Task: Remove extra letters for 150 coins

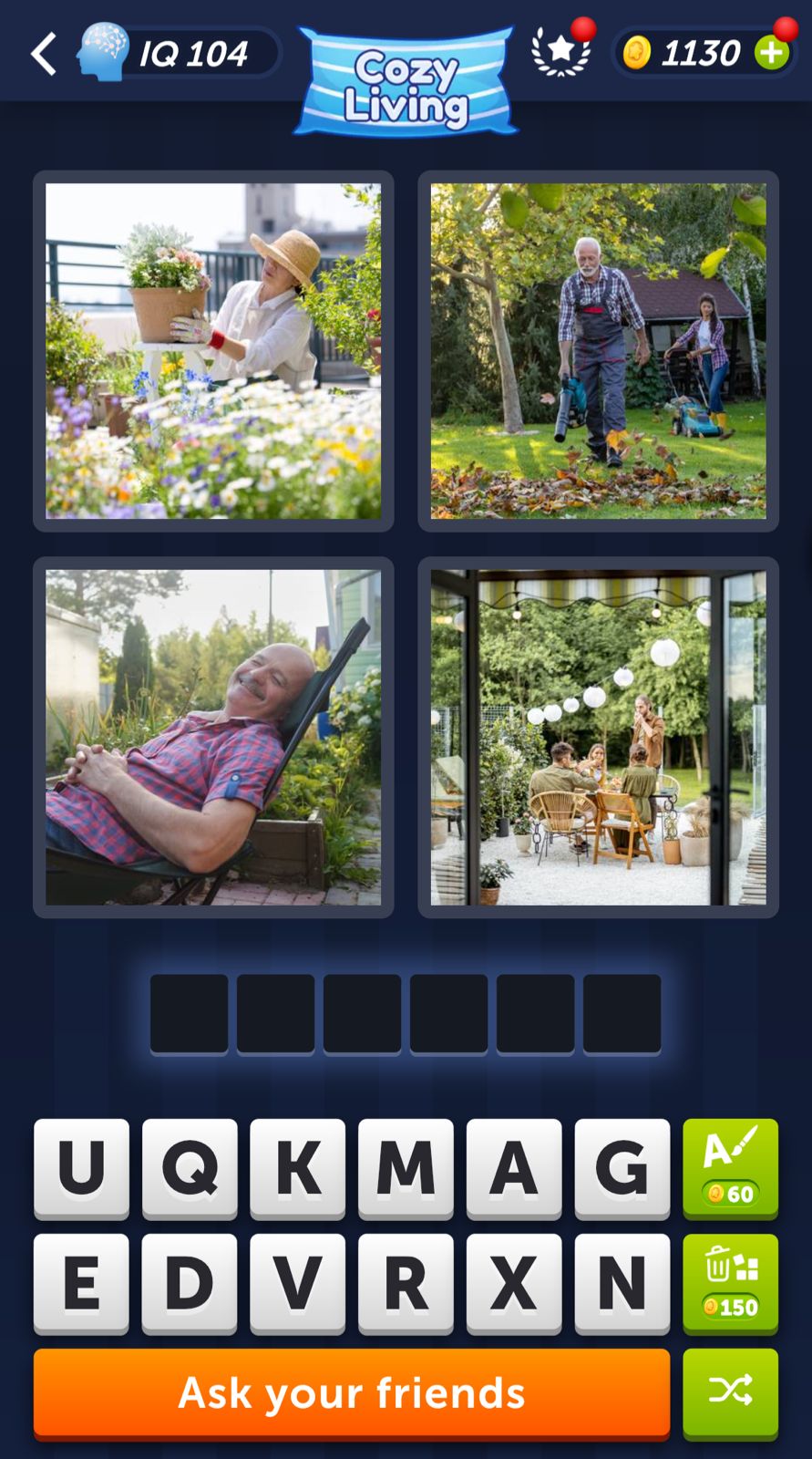Action: [730, 1282]
